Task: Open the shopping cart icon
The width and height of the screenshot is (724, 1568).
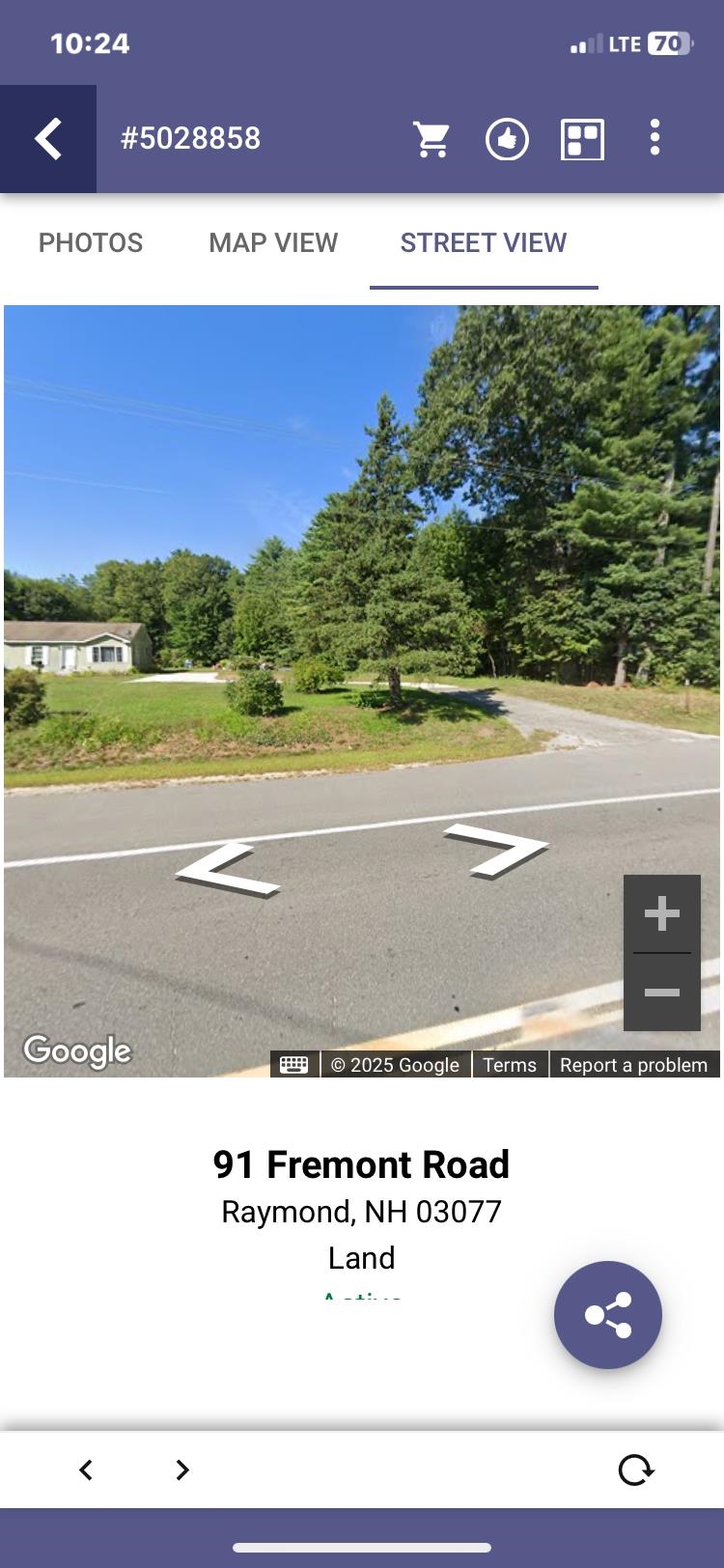Action: coord(432,139)
